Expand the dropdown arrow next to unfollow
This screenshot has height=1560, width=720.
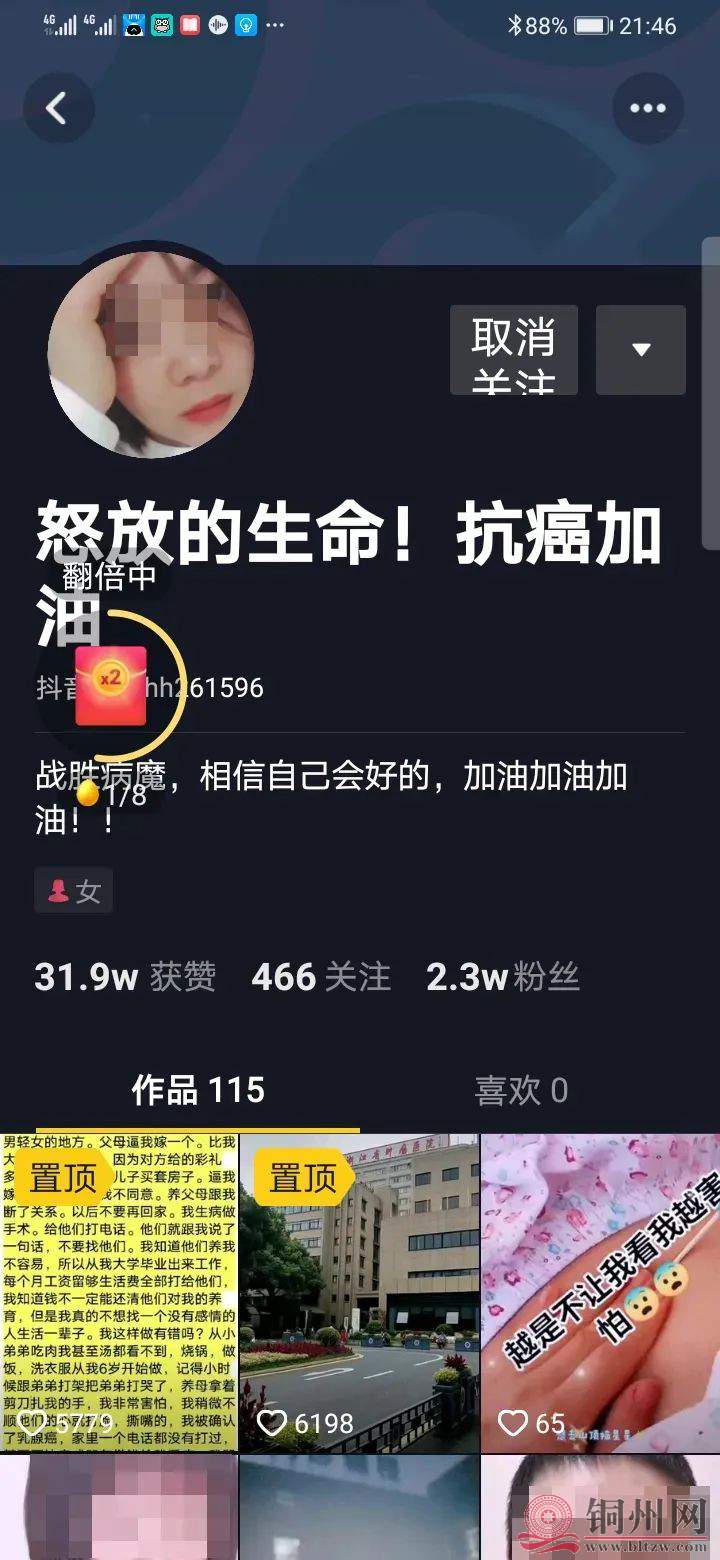tap(641, 349)
